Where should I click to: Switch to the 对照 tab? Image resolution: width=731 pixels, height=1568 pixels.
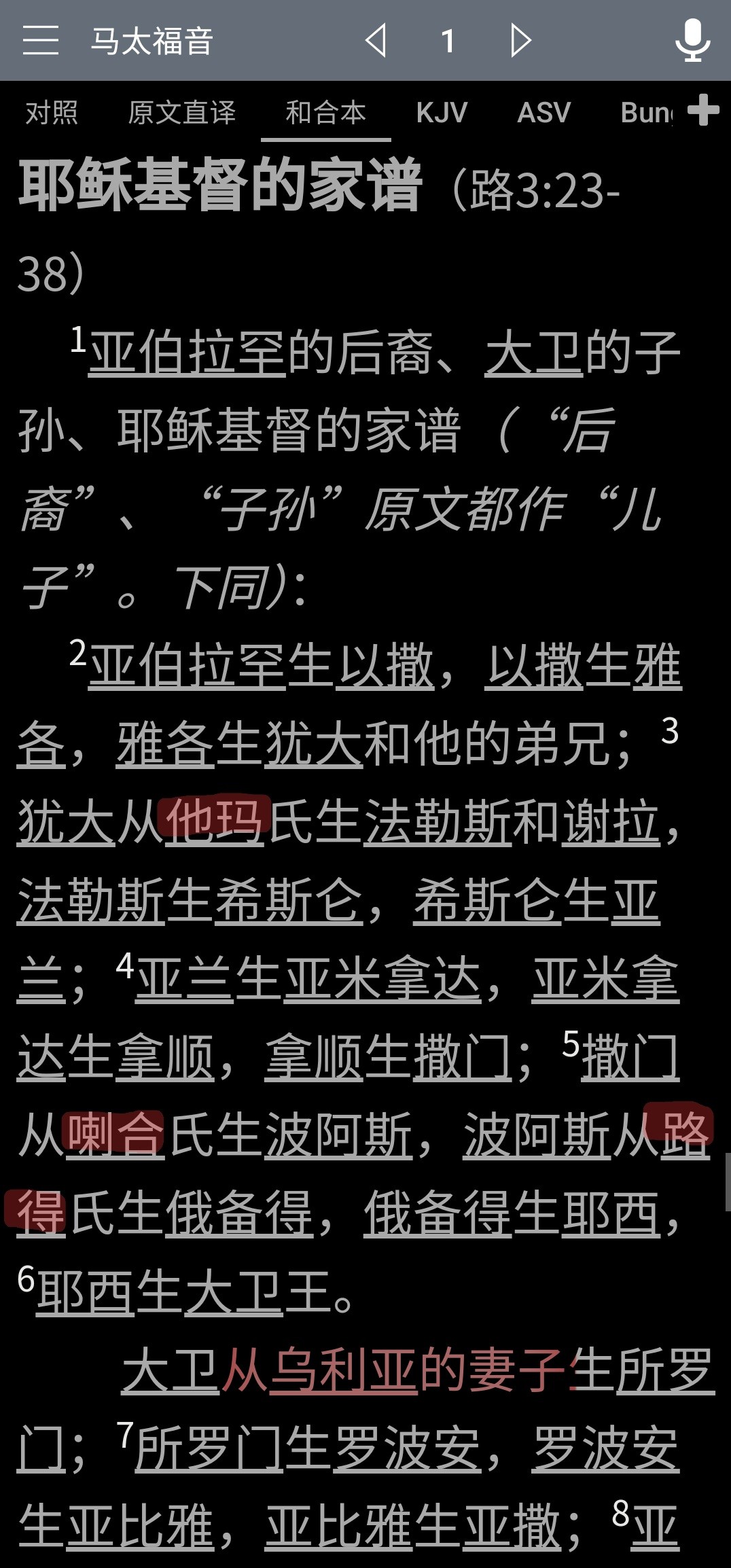coord(52,113)
